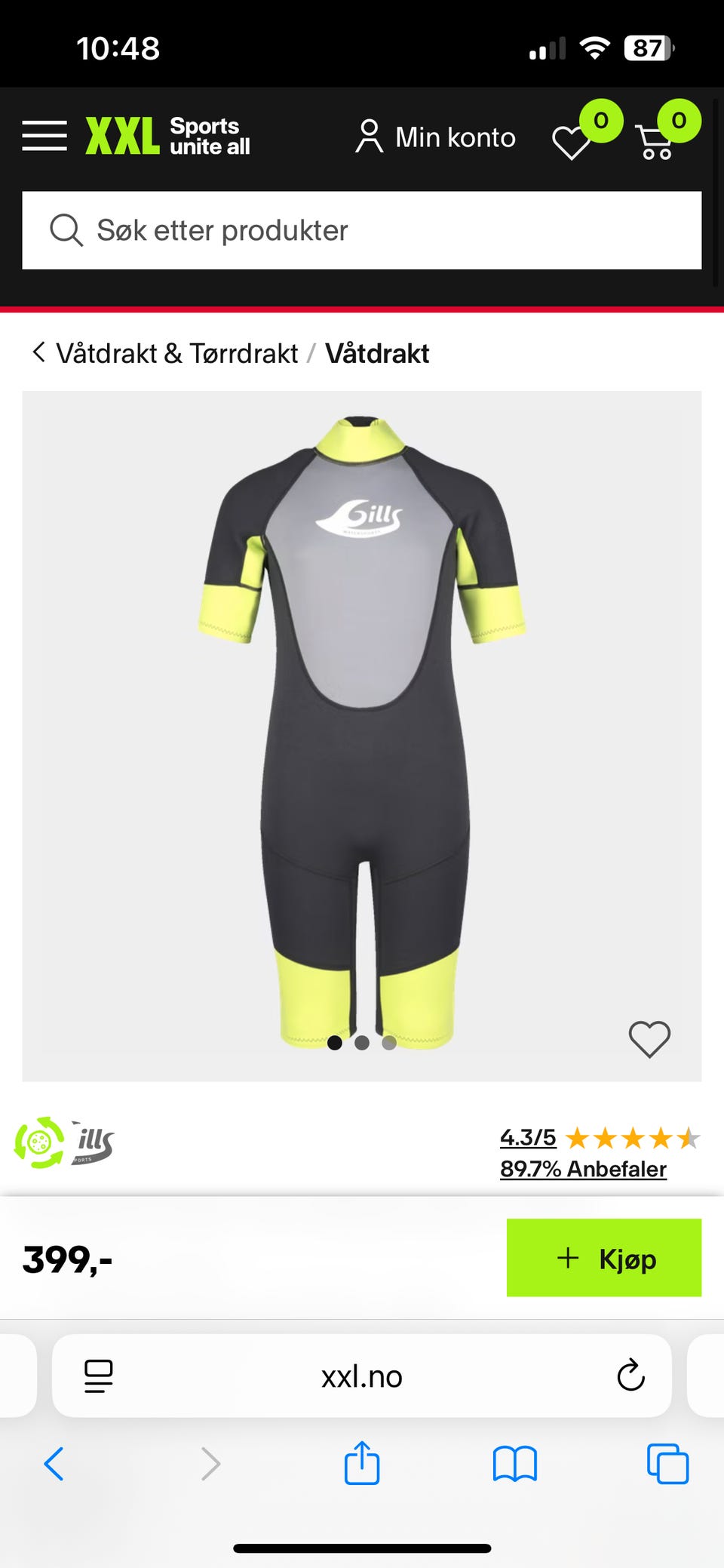Open the Våtdrakt breadcrumb link
Screen dimensions: 724x1568
point(377,353)
